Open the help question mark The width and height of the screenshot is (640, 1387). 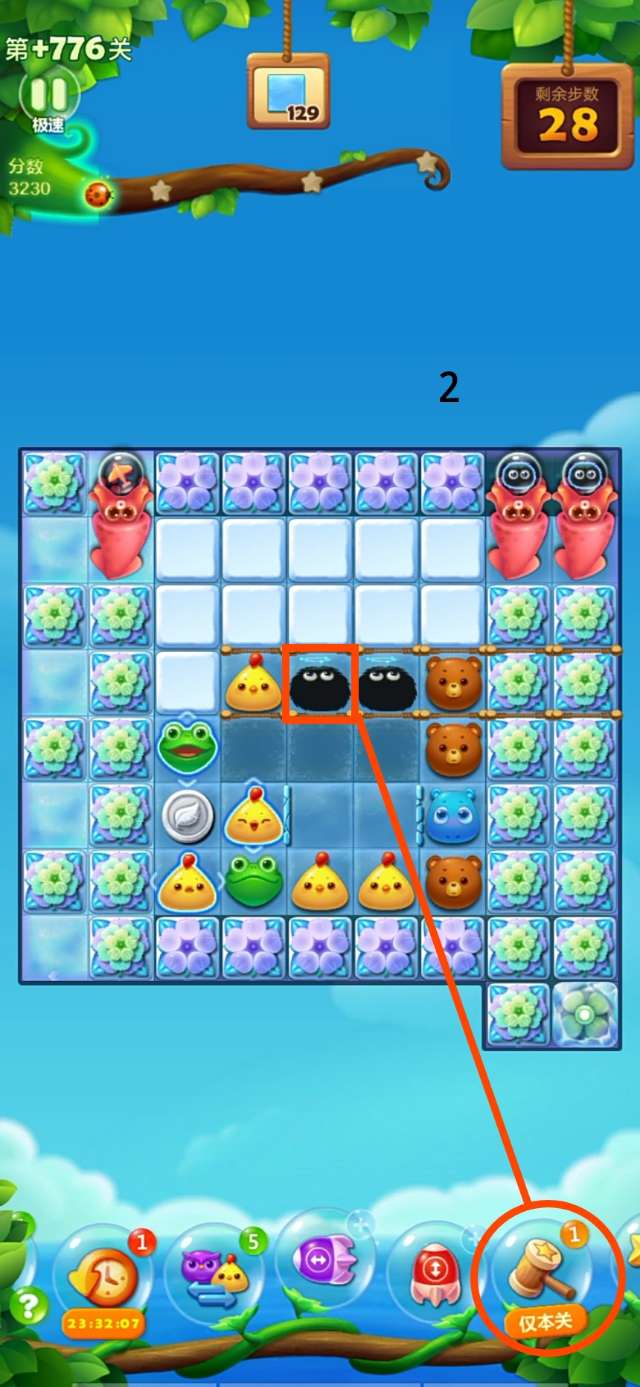click(x=29, y=1305)
